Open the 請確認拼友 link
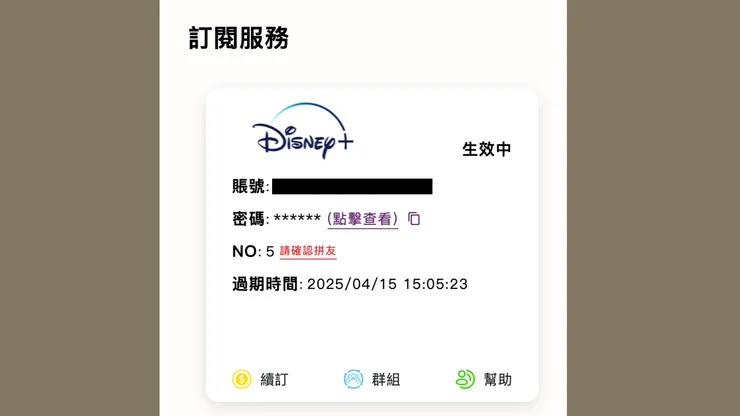Screen dimensions: 740x416 tap(307, 251)
